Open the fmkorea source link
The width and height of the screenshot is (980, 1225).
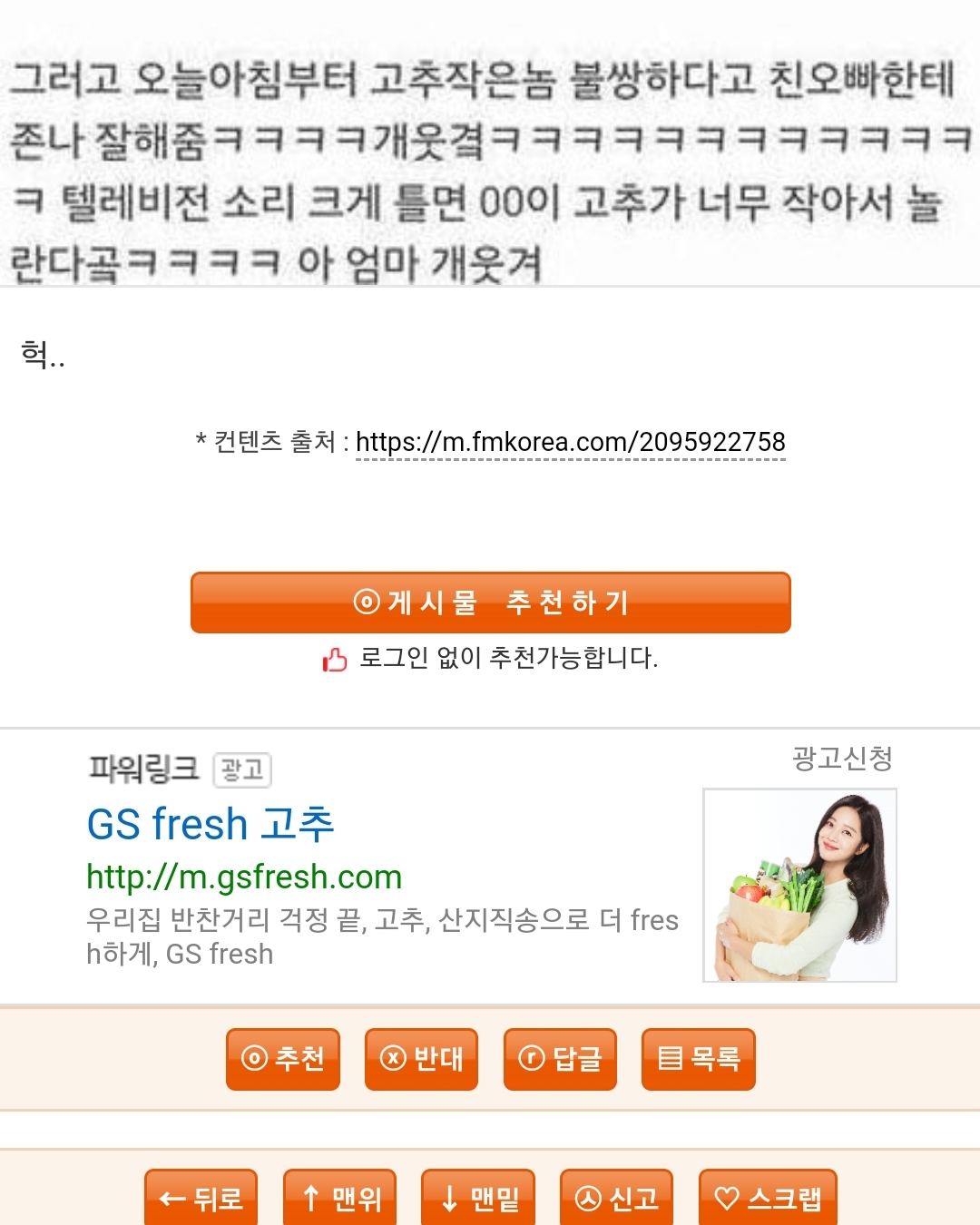(570, 442)
